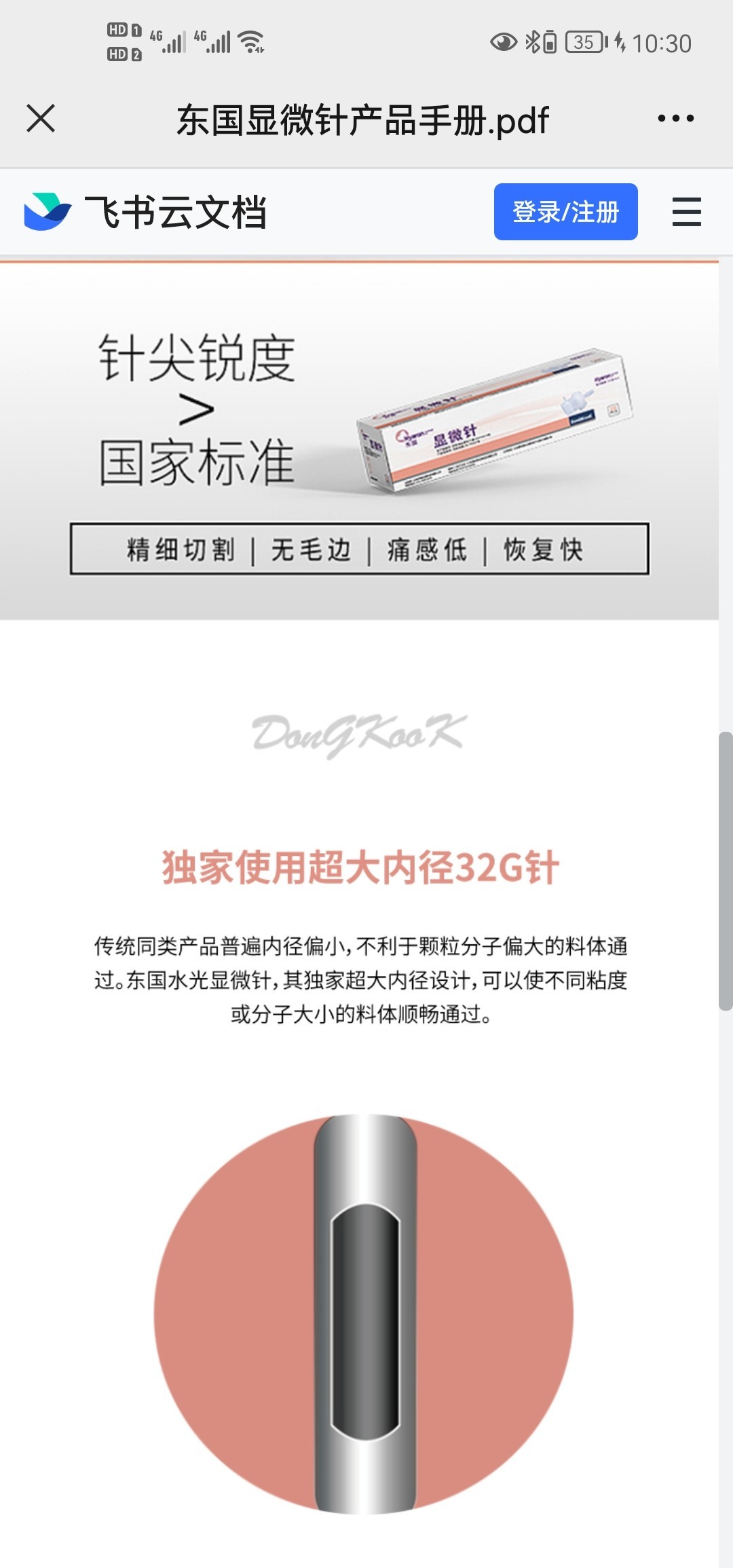This screenshot has width=733, height=1568.
Task: Open the three-dot overflow menu
Action: point(675,119)
